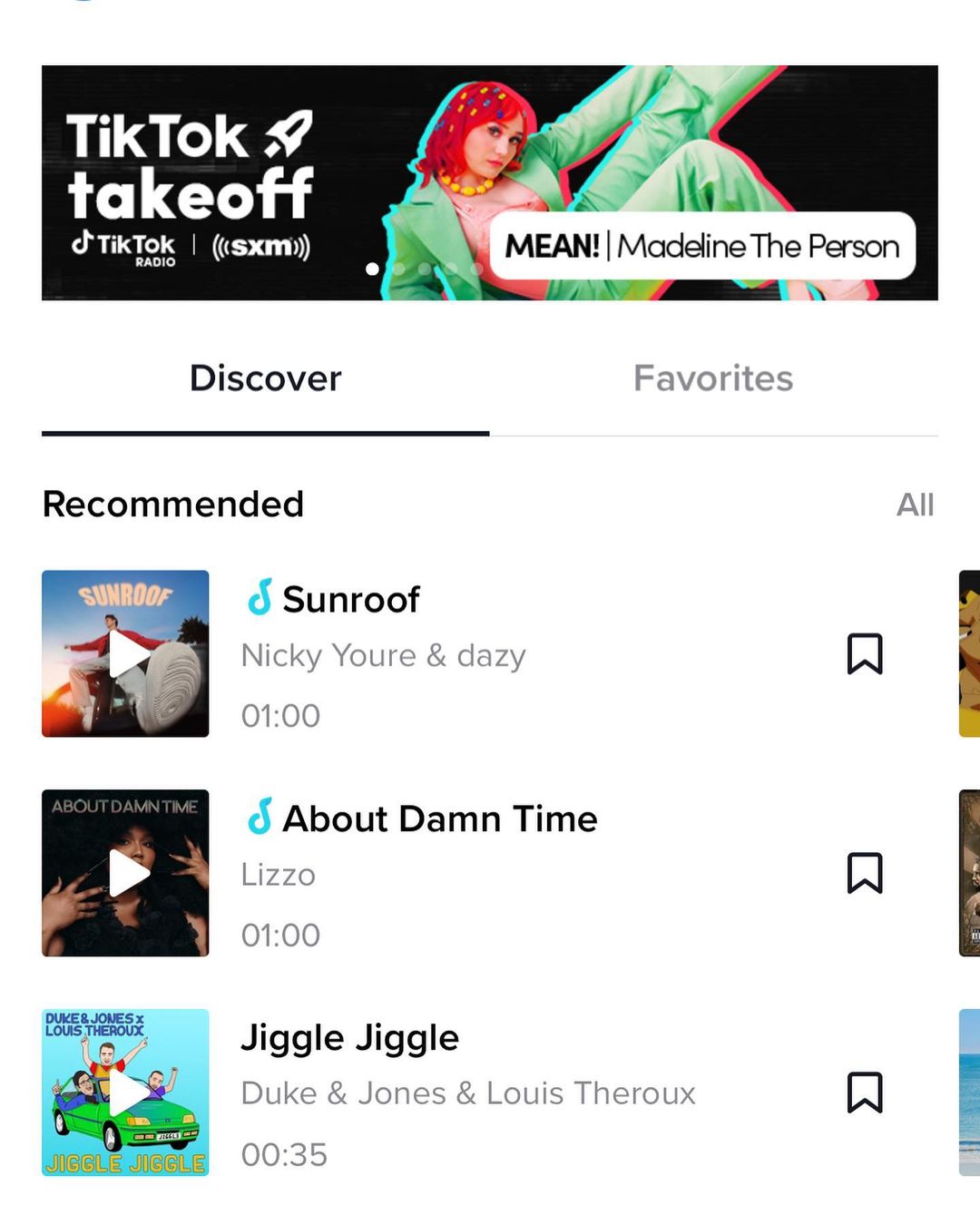
Task: Play the Sunroof sound preview
Action: [x=126, y=653]
